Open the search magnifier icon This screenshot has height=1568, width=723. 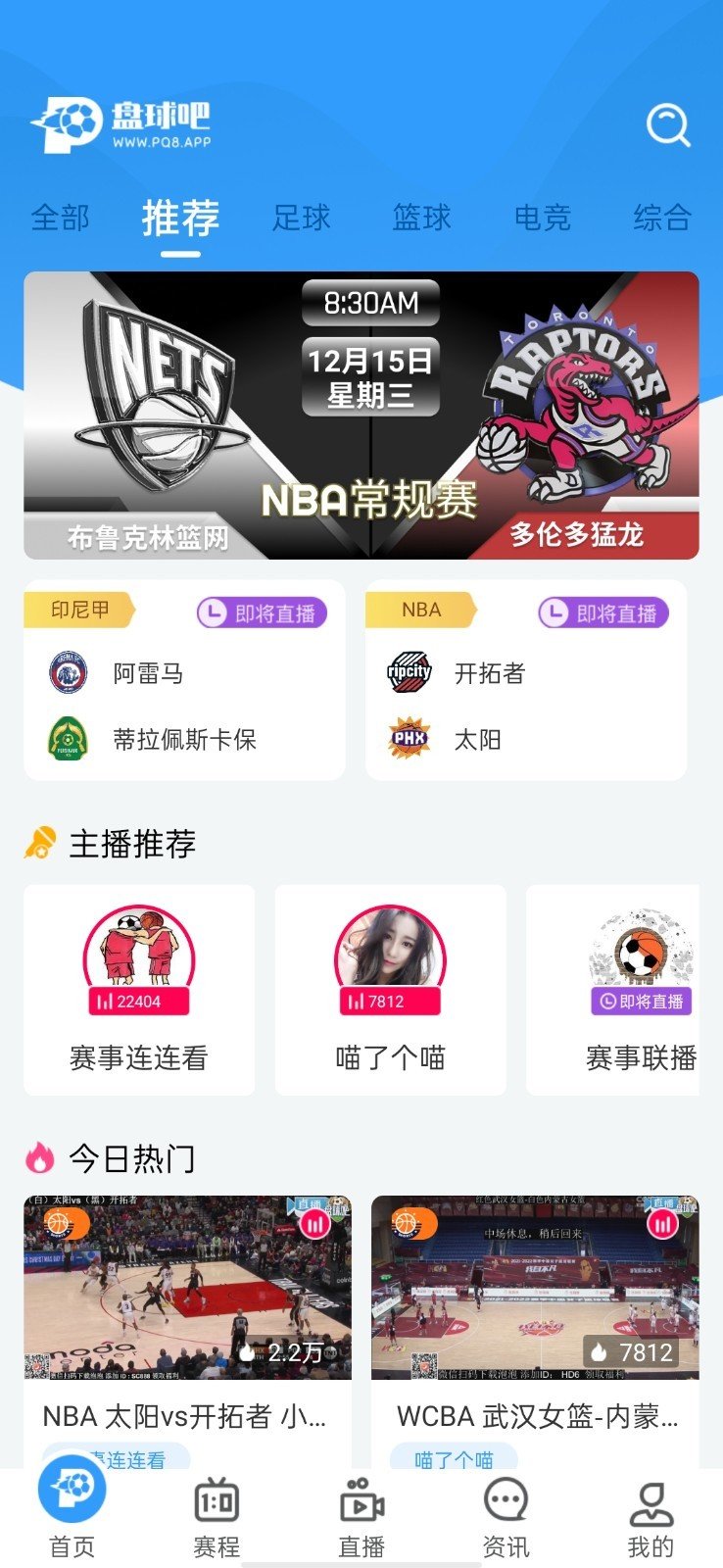click(x=667, y=125)
